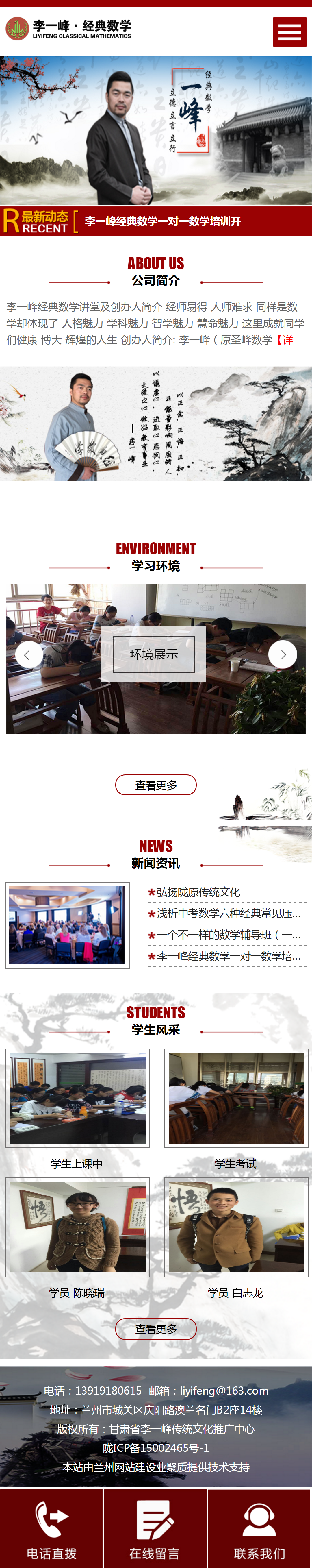The height and width of the screenshot is (1568, 312).
Task: Open 在线留言 message form
Action: click(155, 1528)
